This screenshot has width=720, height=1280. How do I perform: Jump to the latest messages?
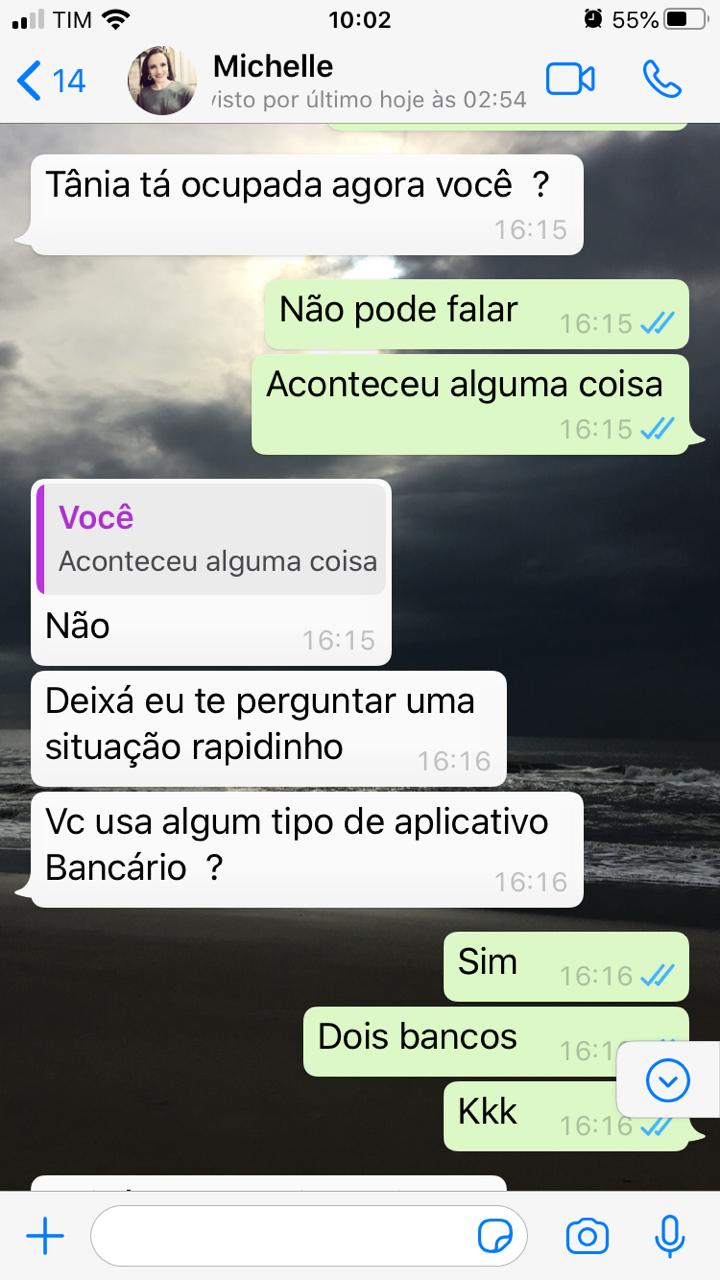(x=668, y=1080)
